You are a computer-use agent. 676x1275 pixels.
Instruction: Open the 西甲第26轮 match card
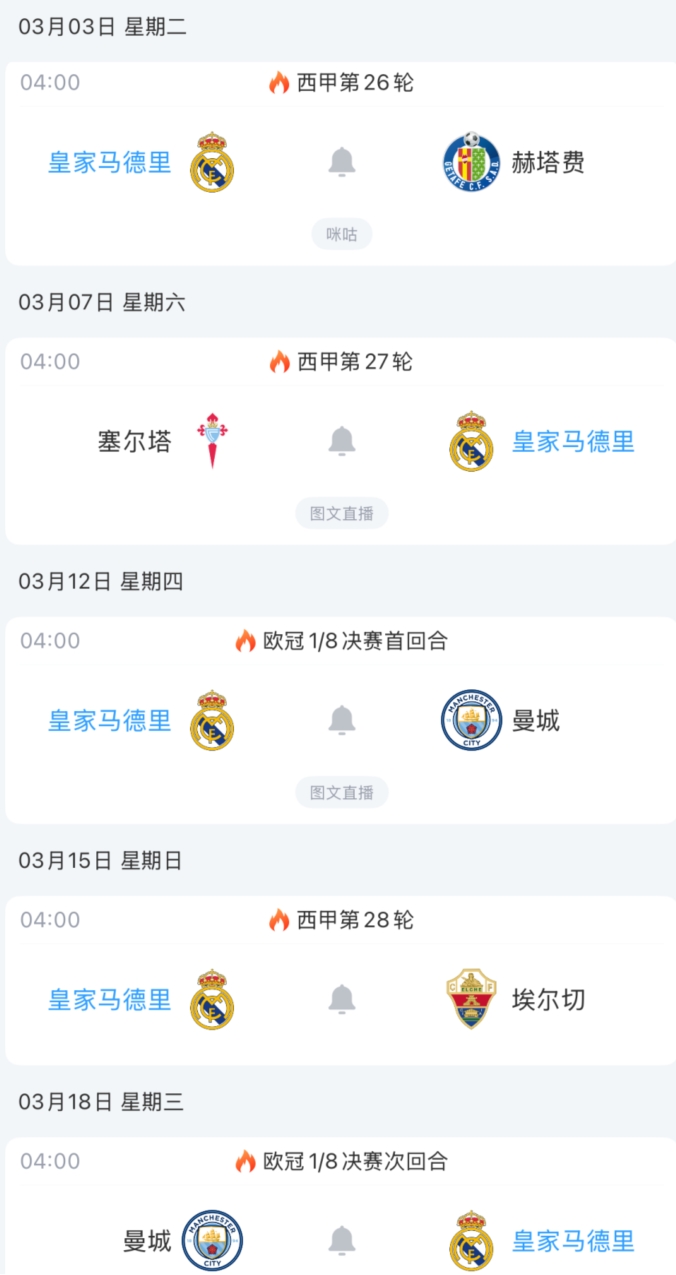click(340, 83)
